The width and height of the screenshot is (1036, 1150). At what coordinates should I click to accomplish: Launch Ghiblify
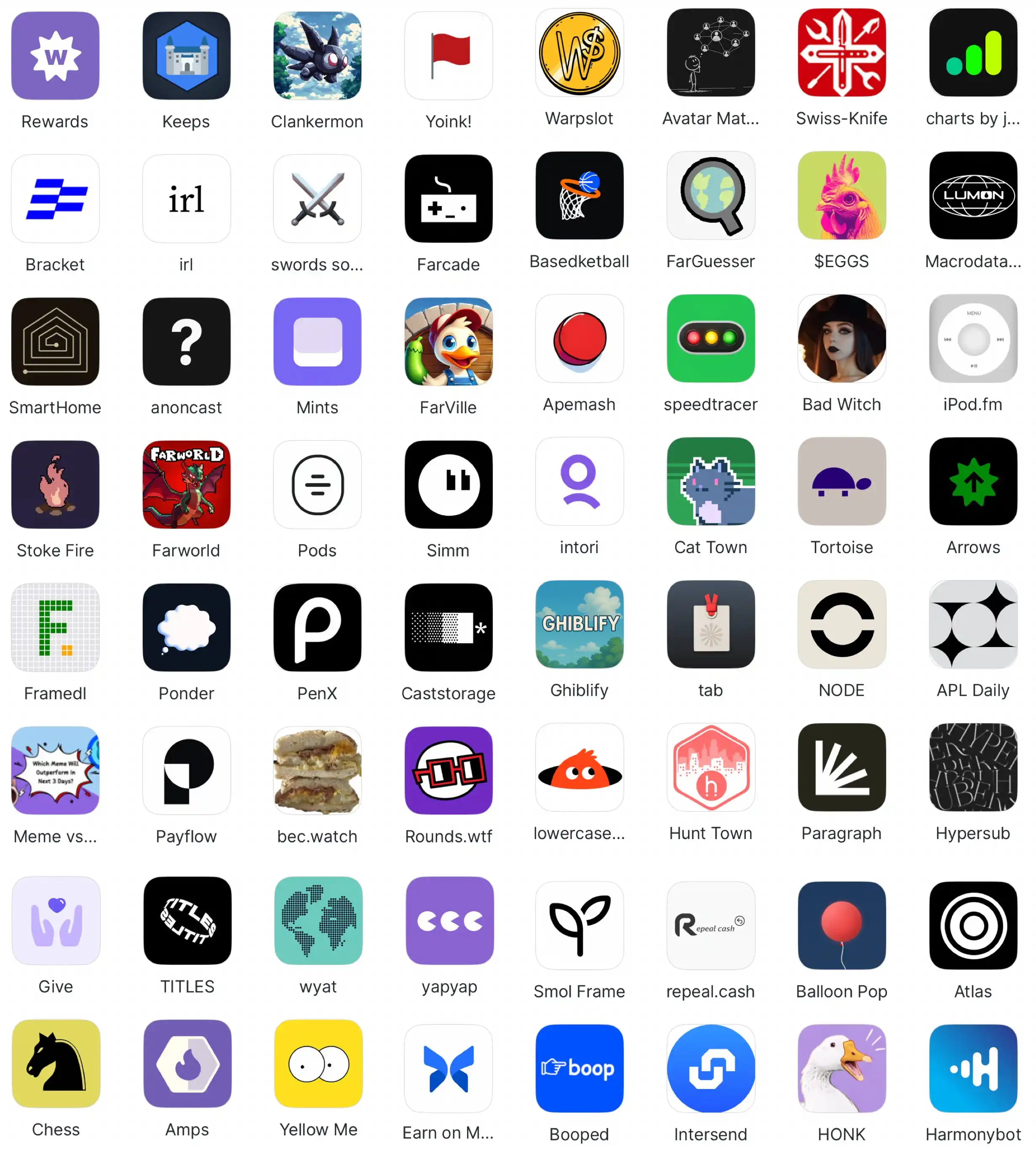579,624
